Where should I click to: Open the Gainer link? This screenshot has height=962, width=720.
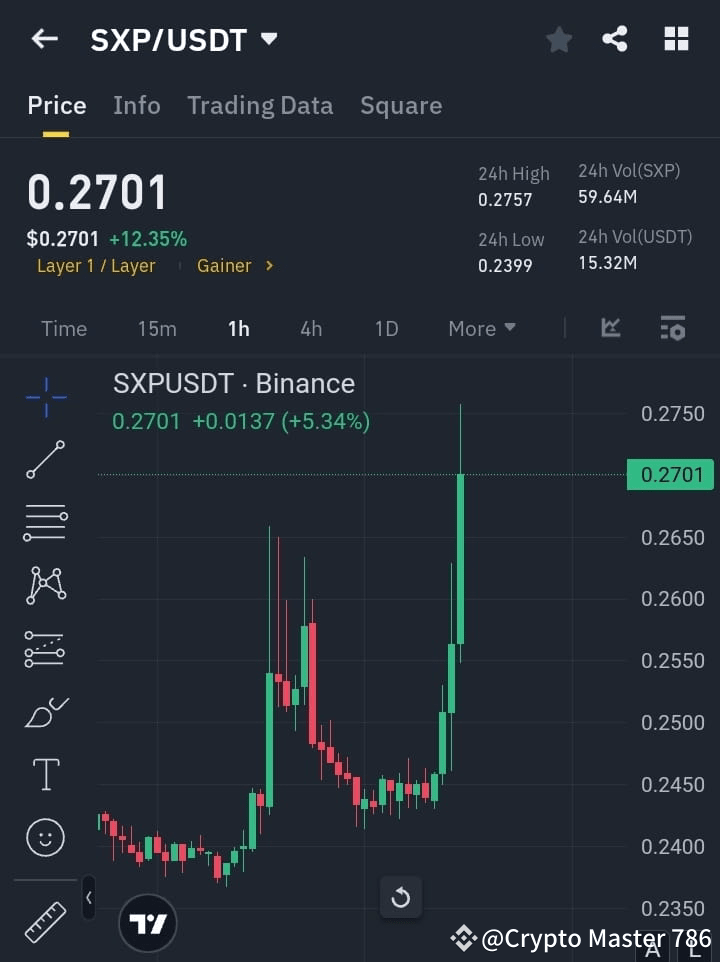tap(227, 265)
